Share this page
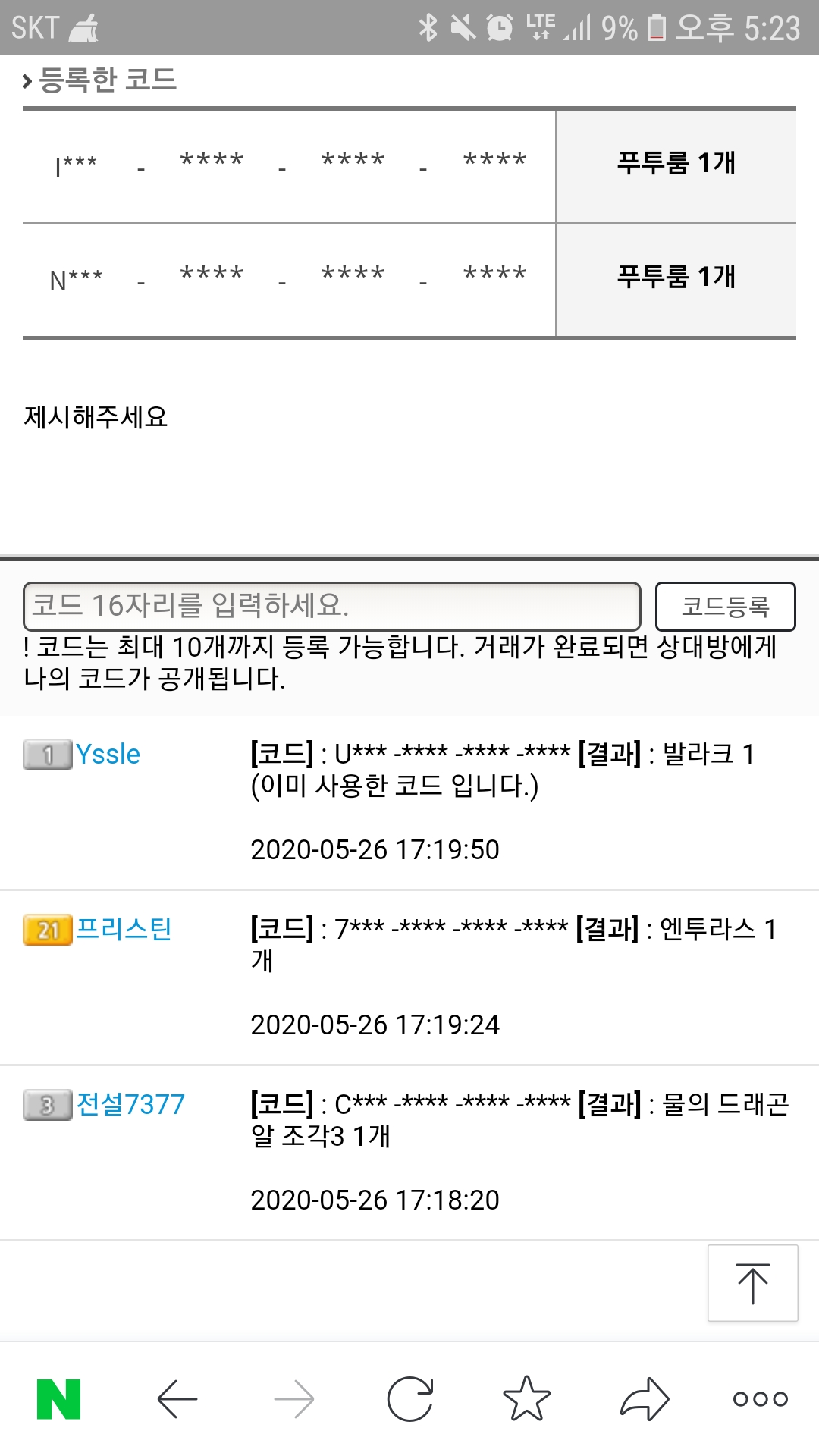 [645, 1399]
